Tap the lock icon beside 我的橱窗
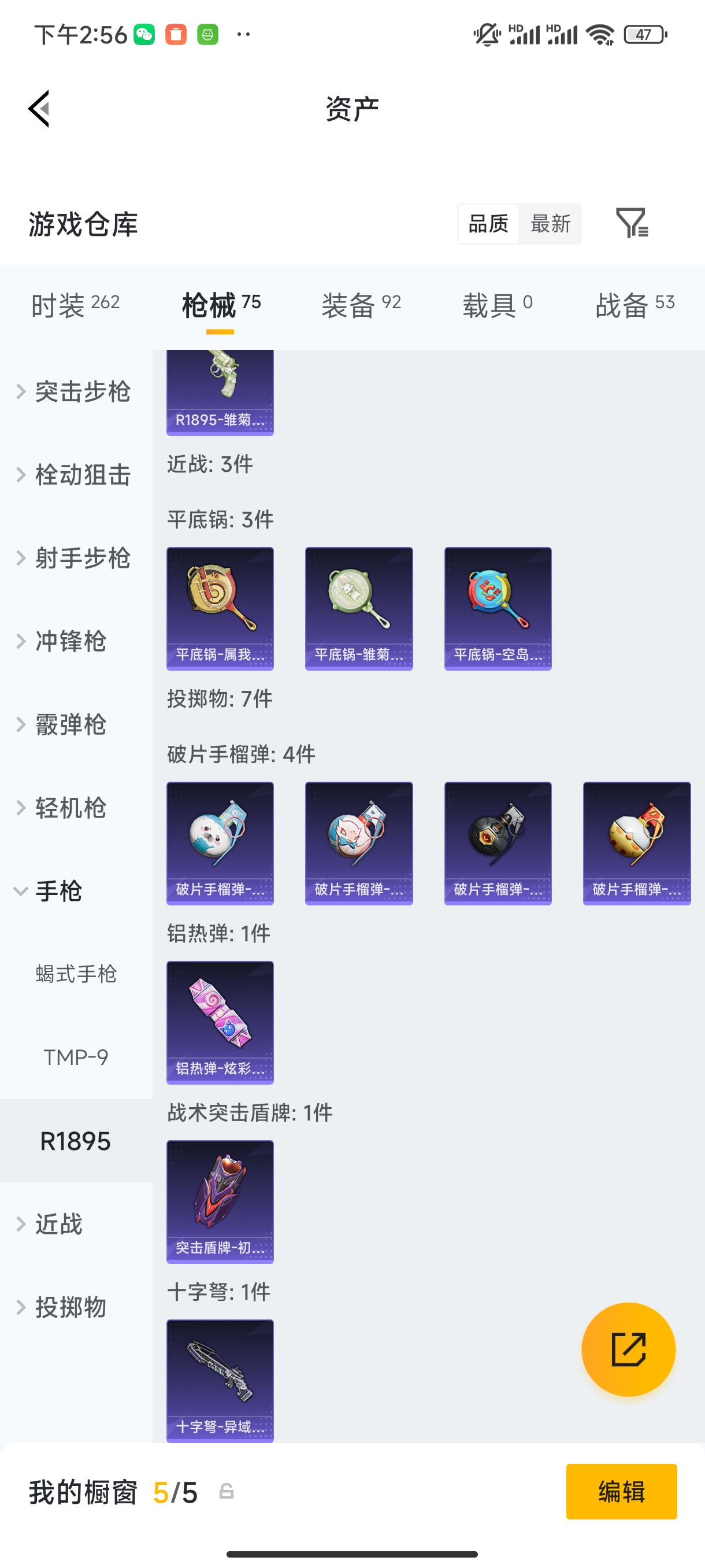Viewport: 705px width, 1568px height. pos(227,1492)
